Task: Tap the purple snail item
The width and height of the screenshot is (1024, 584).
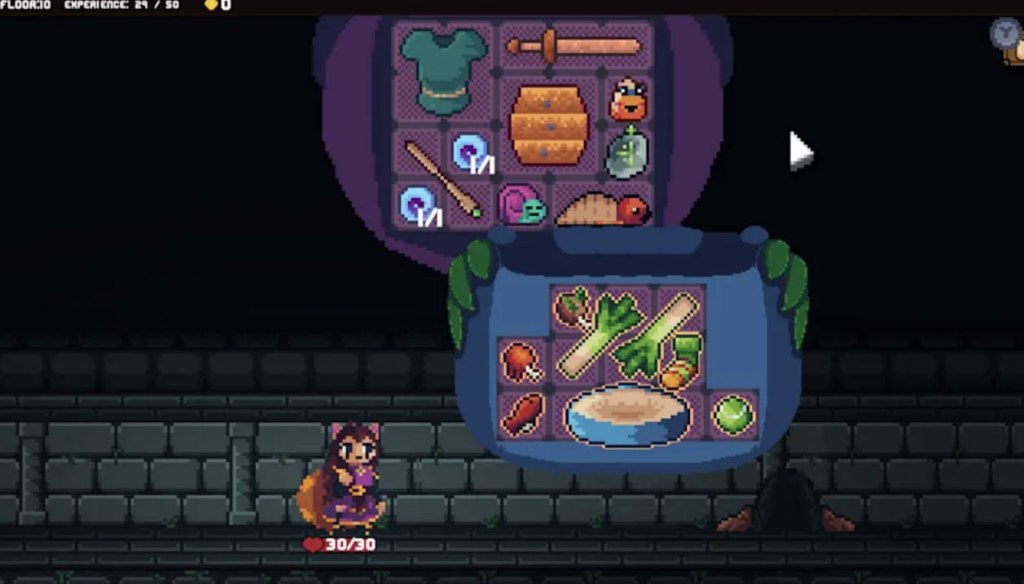Action: (521, 204)
